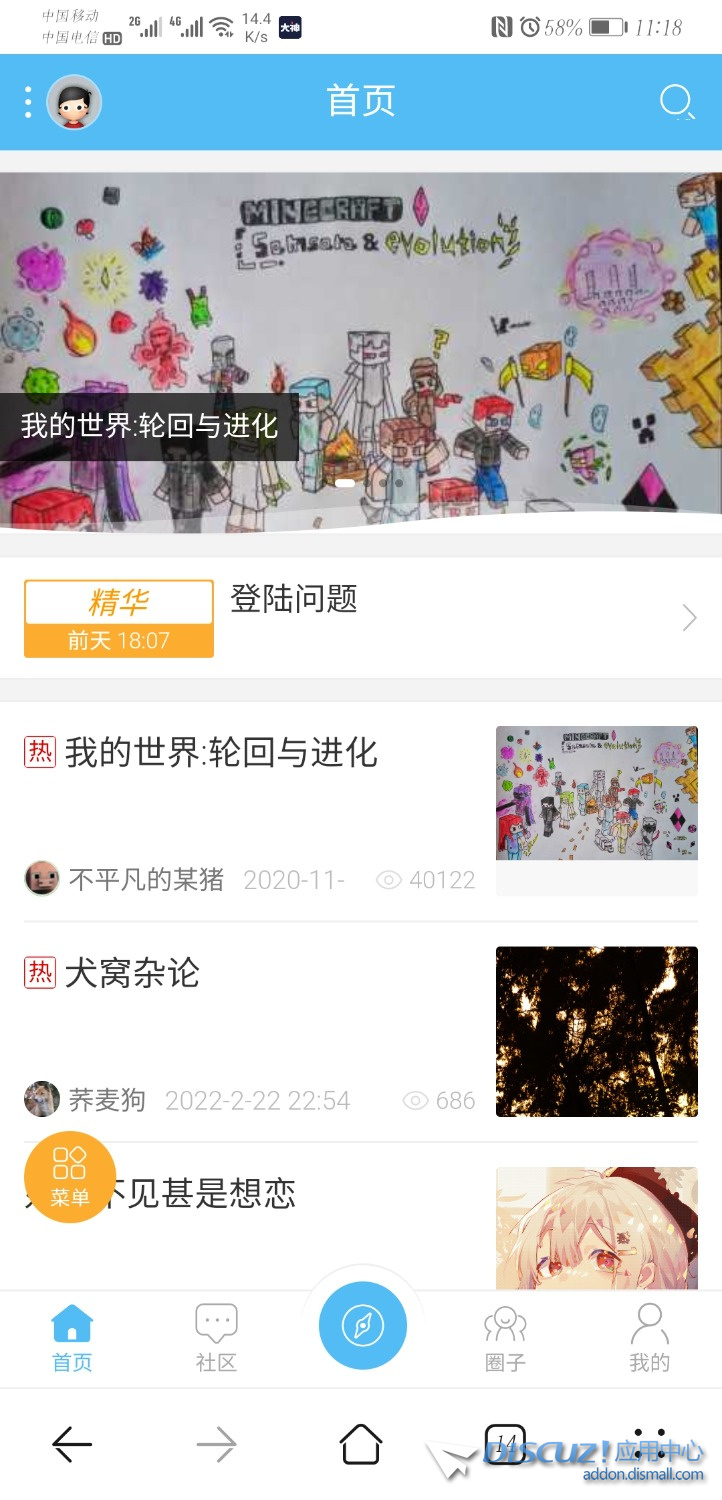This screenshot has height=1500, width=722.
Task: Switch to the 圈子 tab
Action: [505, 1338]
